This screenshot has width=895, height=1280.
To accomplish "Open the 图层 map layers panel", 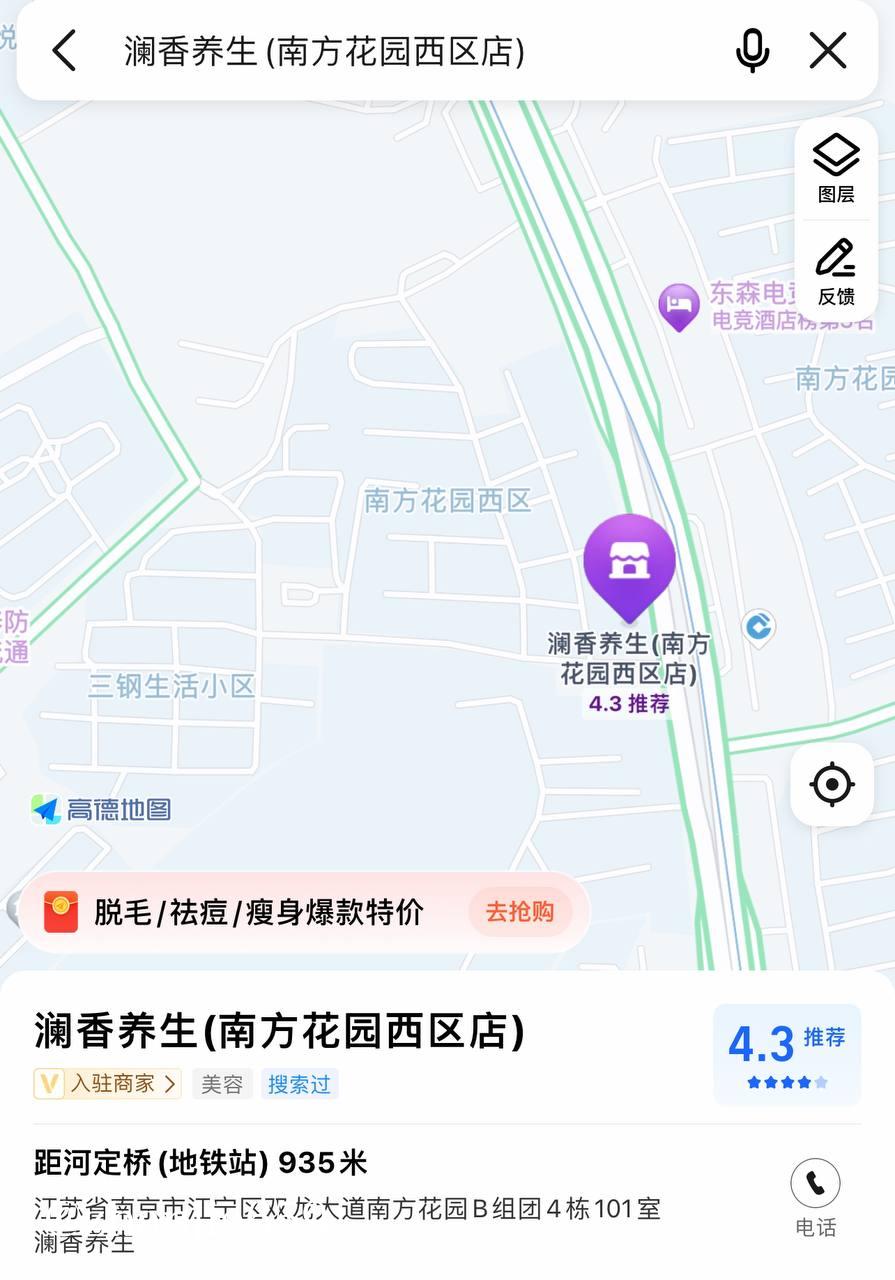I will pos(836,168).
